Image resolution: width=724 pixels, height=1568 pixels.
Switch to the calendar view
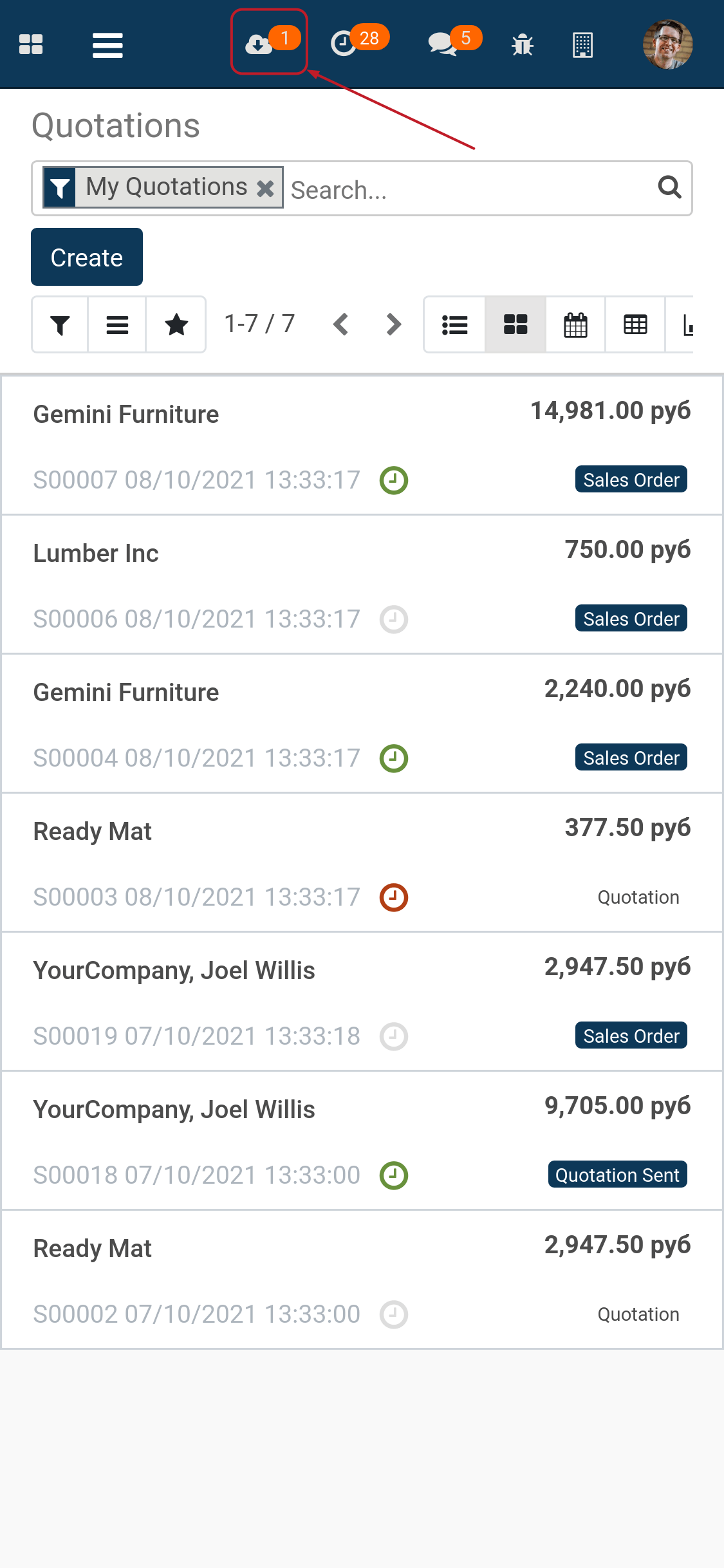575,325
